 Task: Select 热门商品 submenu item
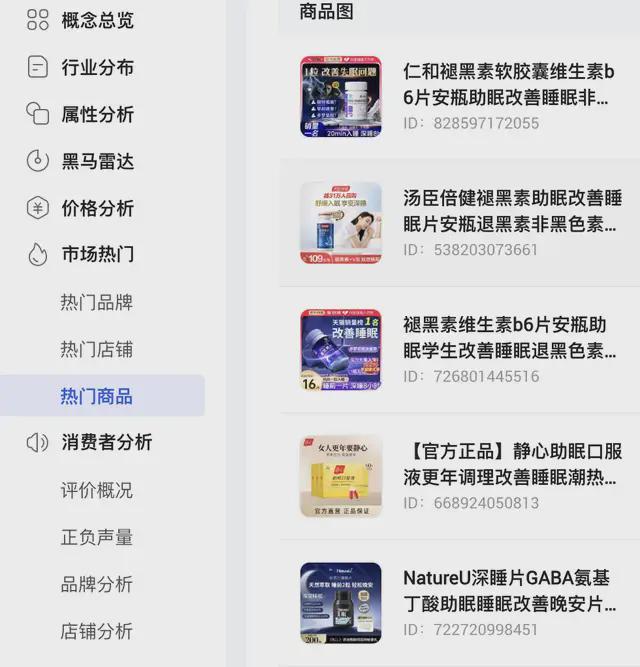click(x=96, y=396)
